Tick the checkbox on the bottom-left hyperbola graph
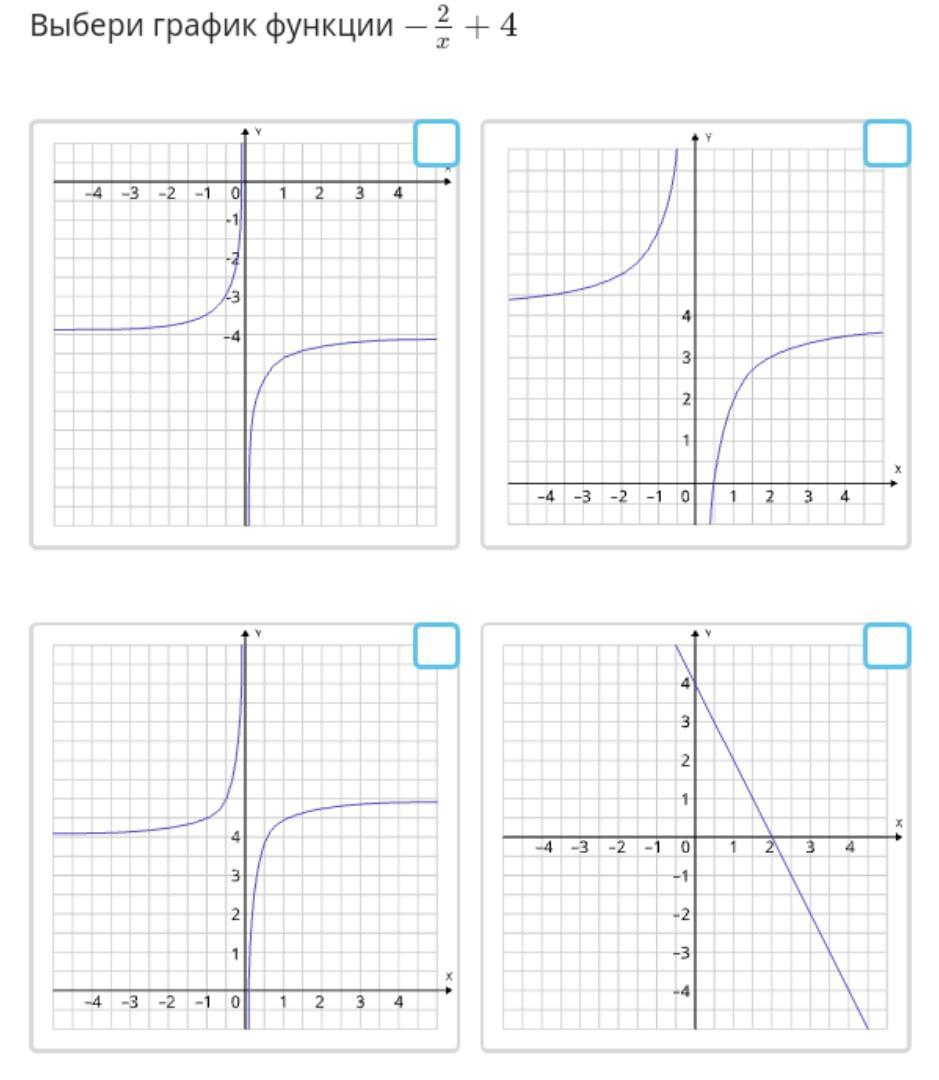 pyautogui.click(x=436, y=645)
